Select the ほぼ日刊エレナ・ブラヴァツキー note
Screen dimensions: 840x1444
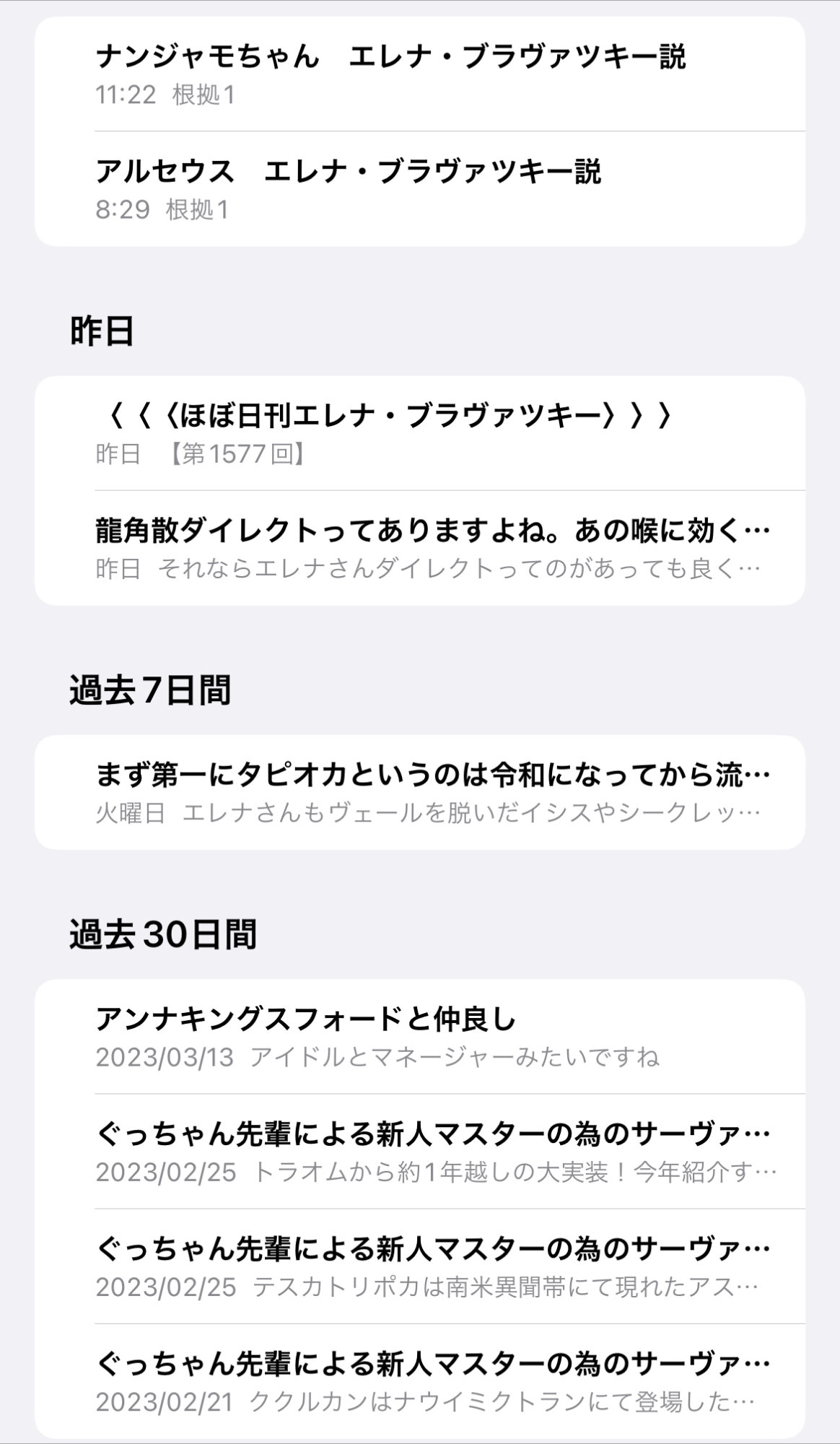419,433
